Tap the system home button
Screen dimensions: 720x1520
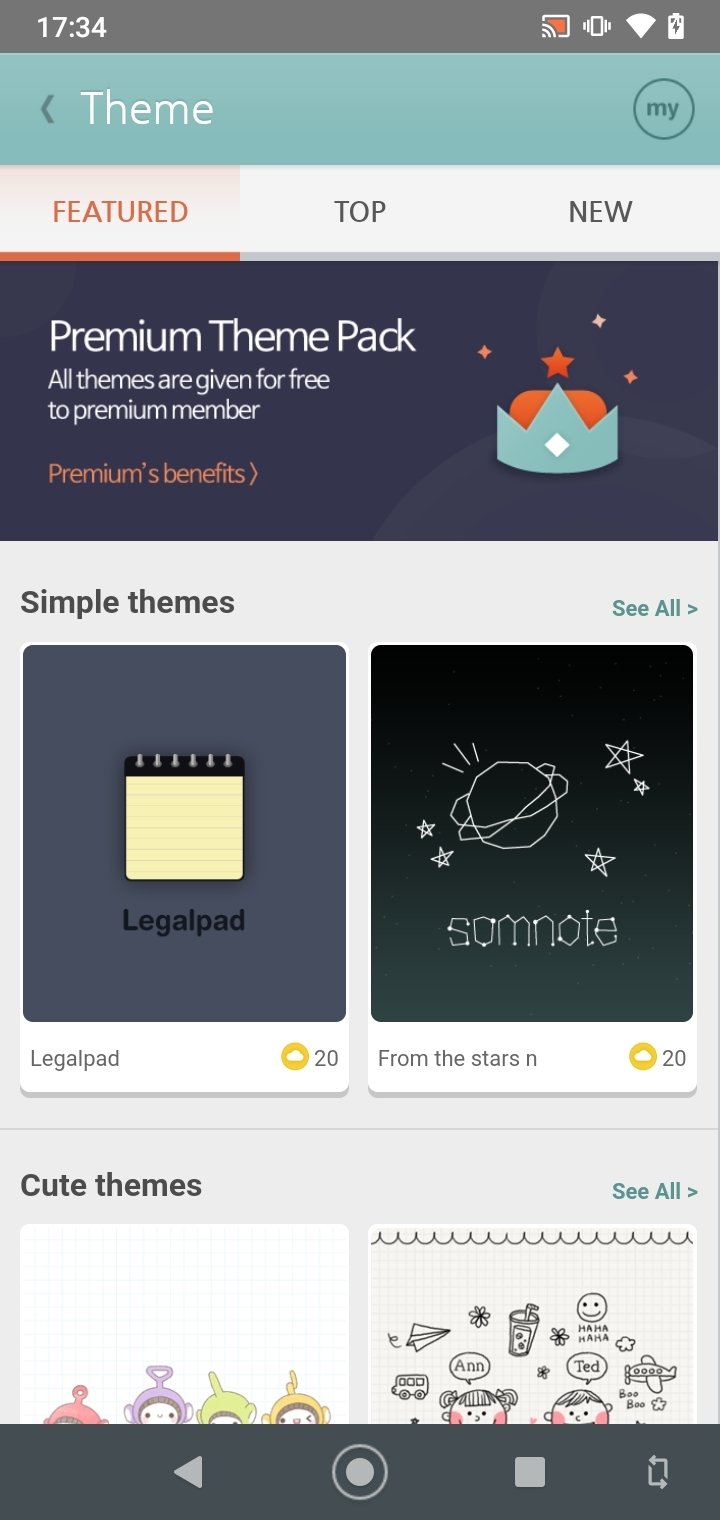(360, 1472)
